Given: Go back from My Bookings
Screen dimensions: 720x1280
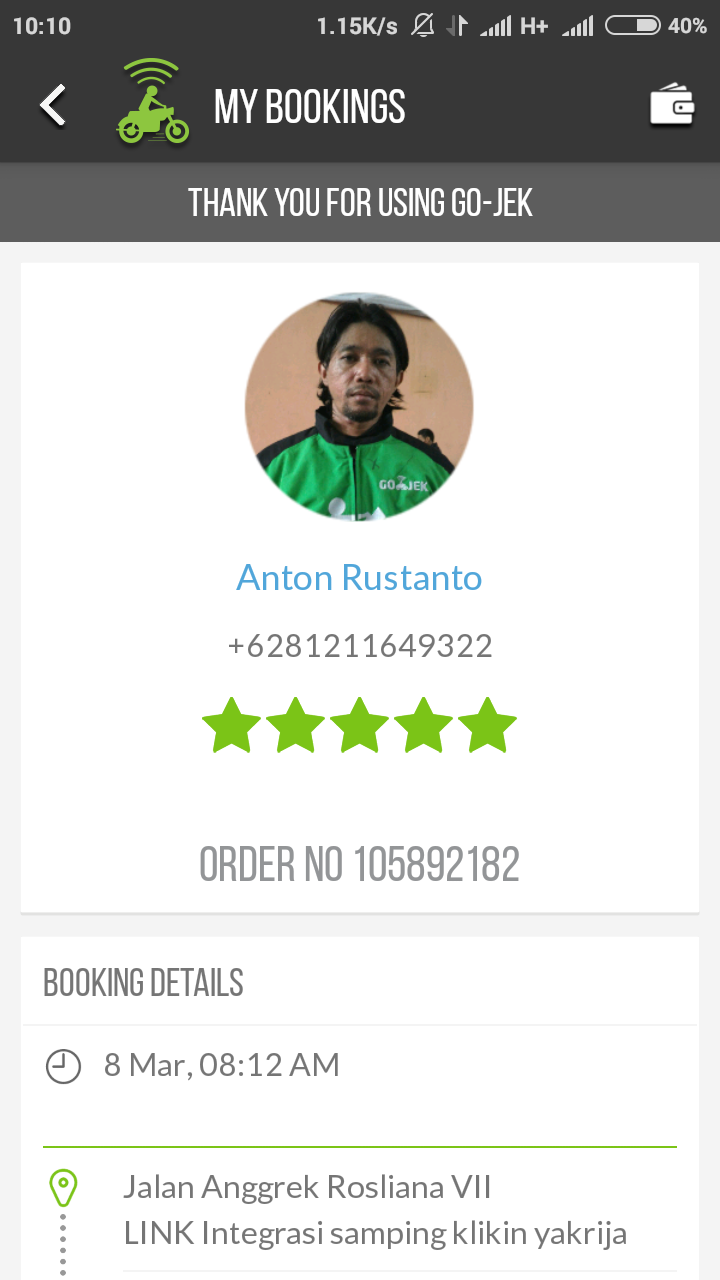Looking at the screenshot, I should (53, 105).
